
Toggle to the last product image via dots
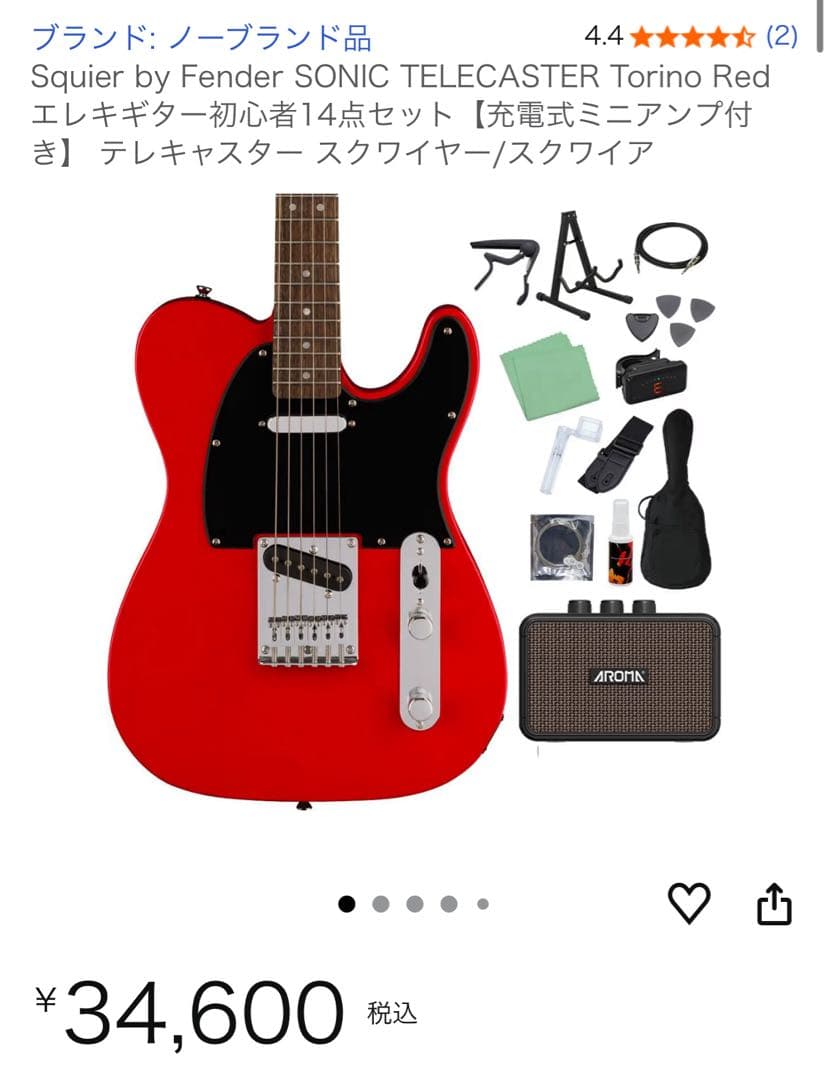point(483,903)
